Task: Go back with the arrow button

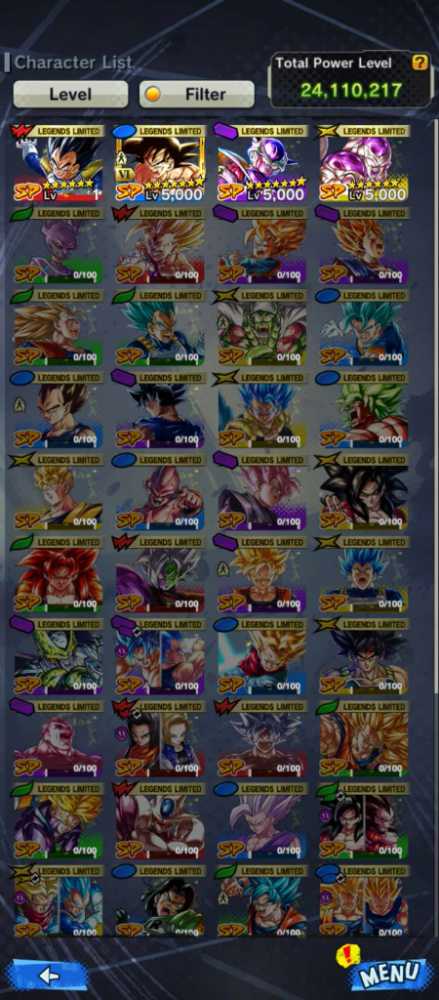Action: click(x=49, y=974)
